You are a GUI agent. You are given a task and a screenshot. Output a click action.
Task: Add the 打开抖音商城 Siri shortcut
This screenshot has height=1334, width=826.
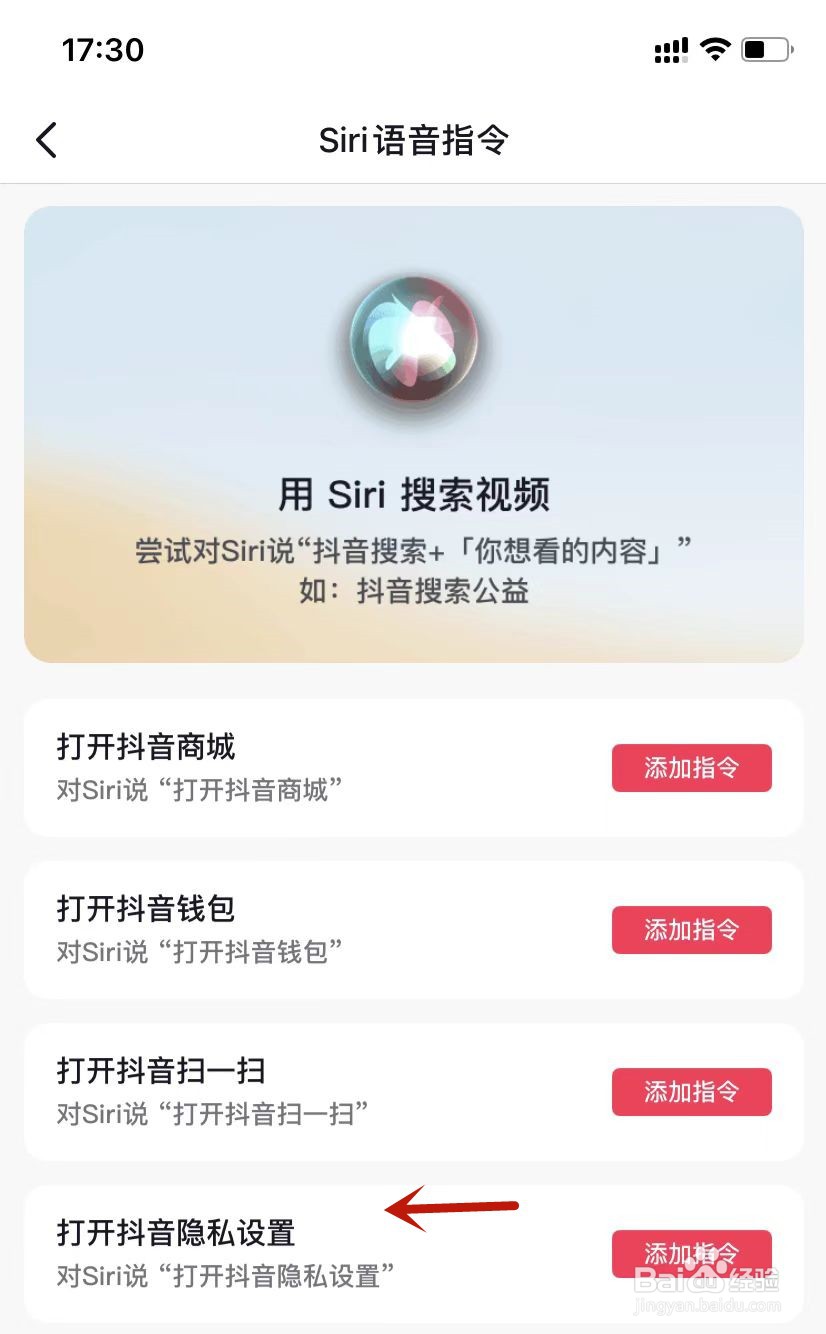691,768
